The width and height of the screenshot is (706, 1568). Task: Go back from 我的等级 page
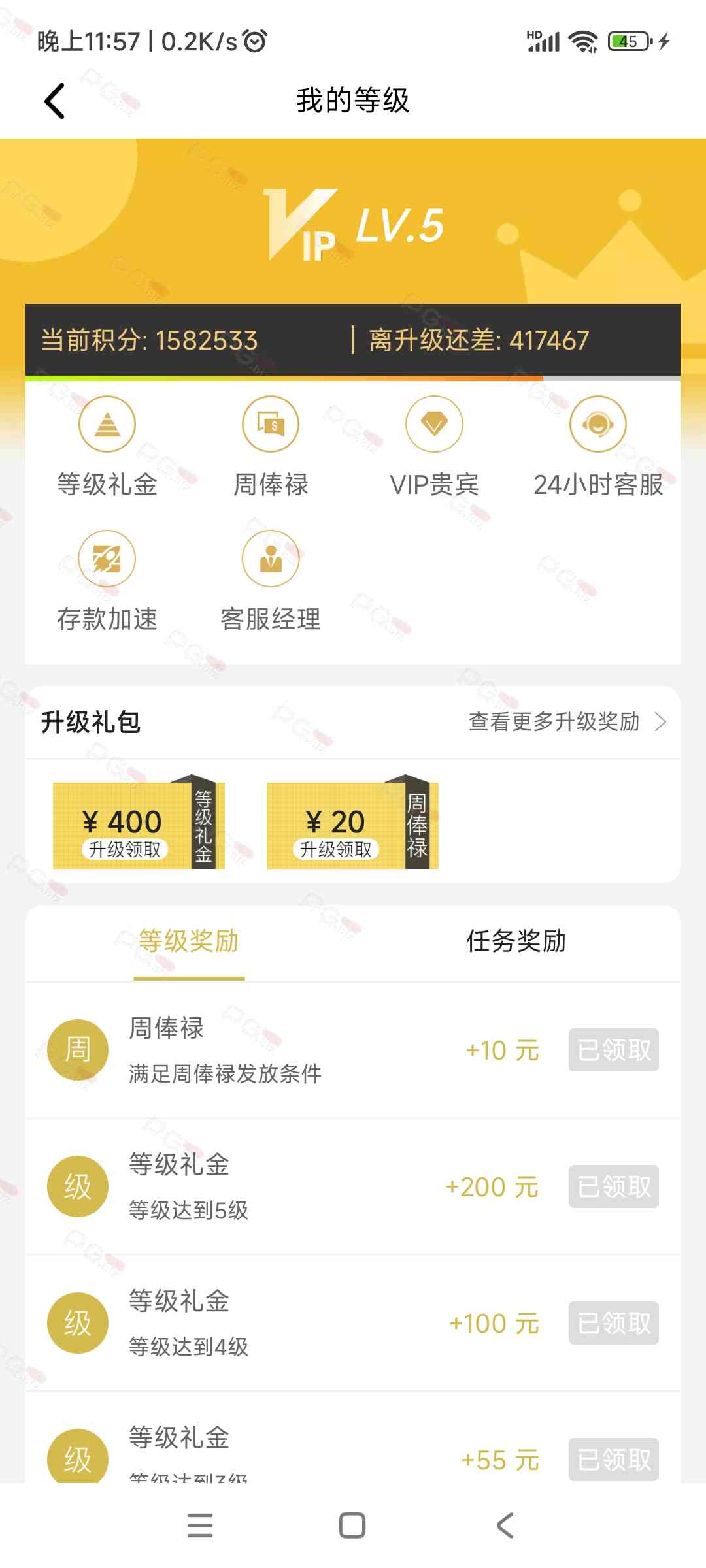(55, 101)
